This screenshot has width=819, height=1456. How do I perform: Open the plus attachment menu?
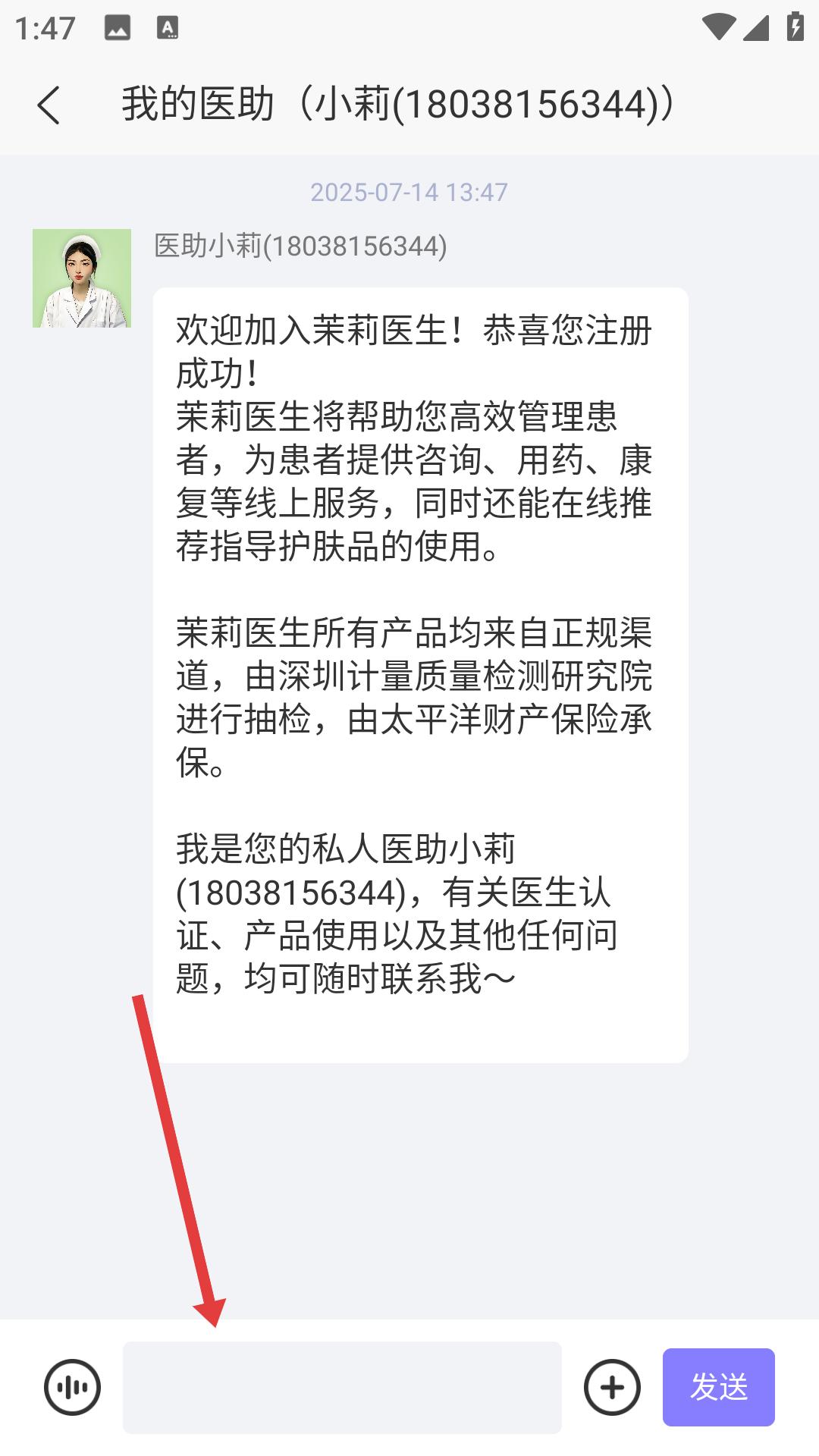612,1387
